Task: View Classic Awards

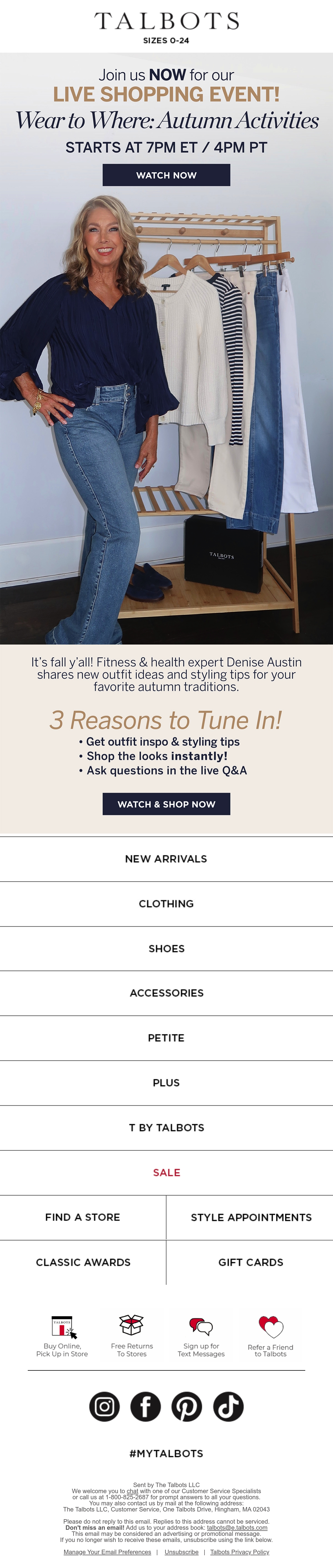Action: click(x=82, y=1262)
